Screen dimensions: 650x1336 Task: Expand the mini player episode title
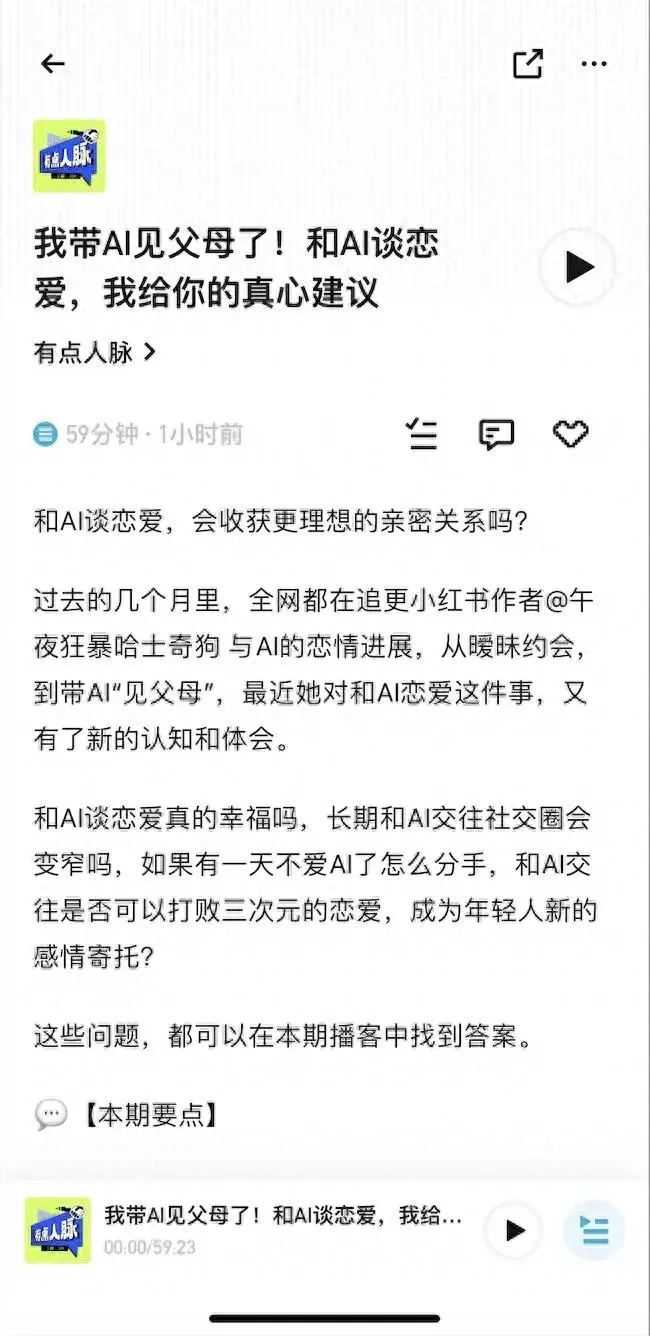pyautogui.click(x=283, y=1216)
